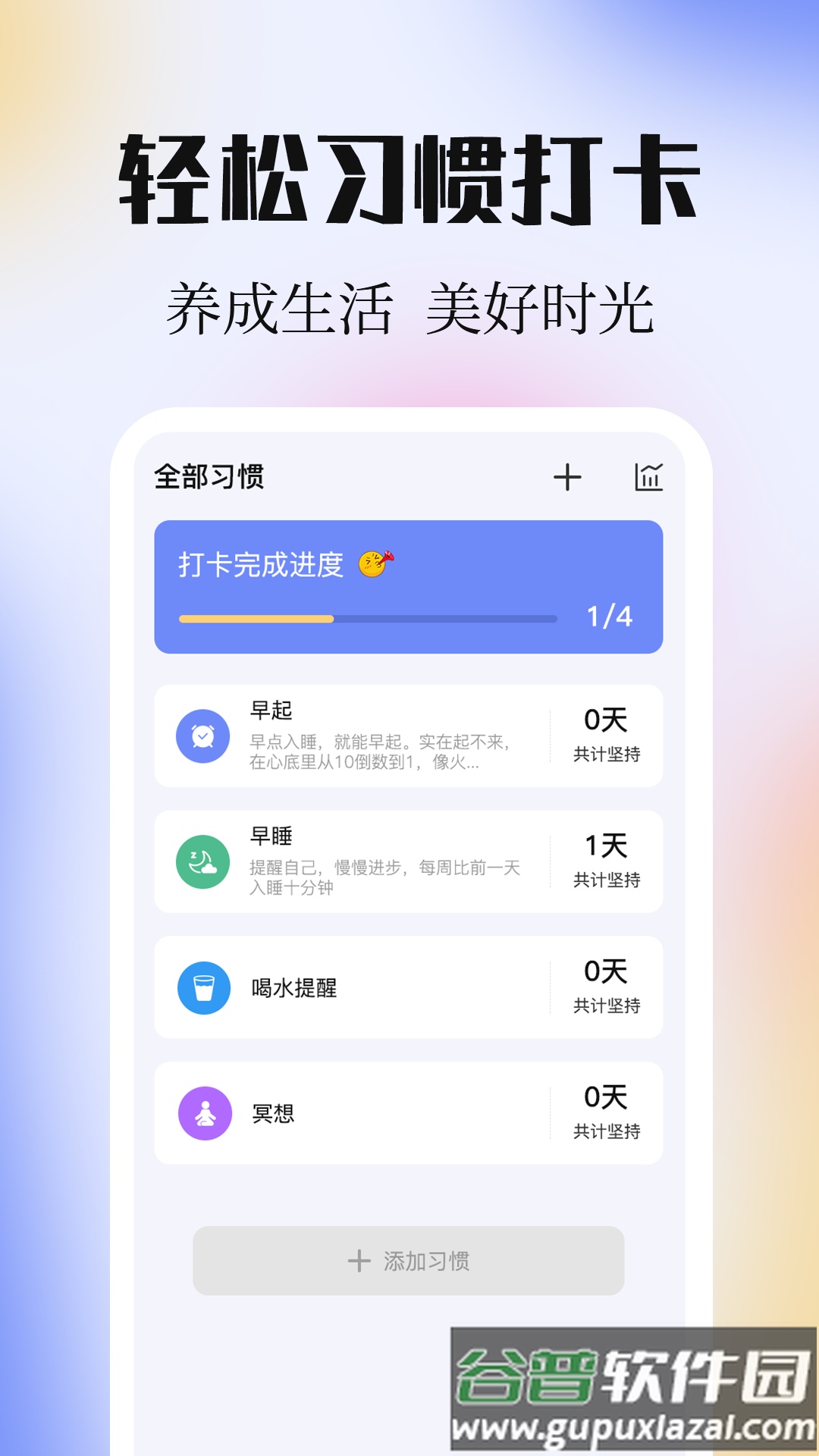Image resolution: width=819 pixels, height=1456 pixels.
Task: Tap the moon icon for 早睡 habit
Action: point(203,861)
